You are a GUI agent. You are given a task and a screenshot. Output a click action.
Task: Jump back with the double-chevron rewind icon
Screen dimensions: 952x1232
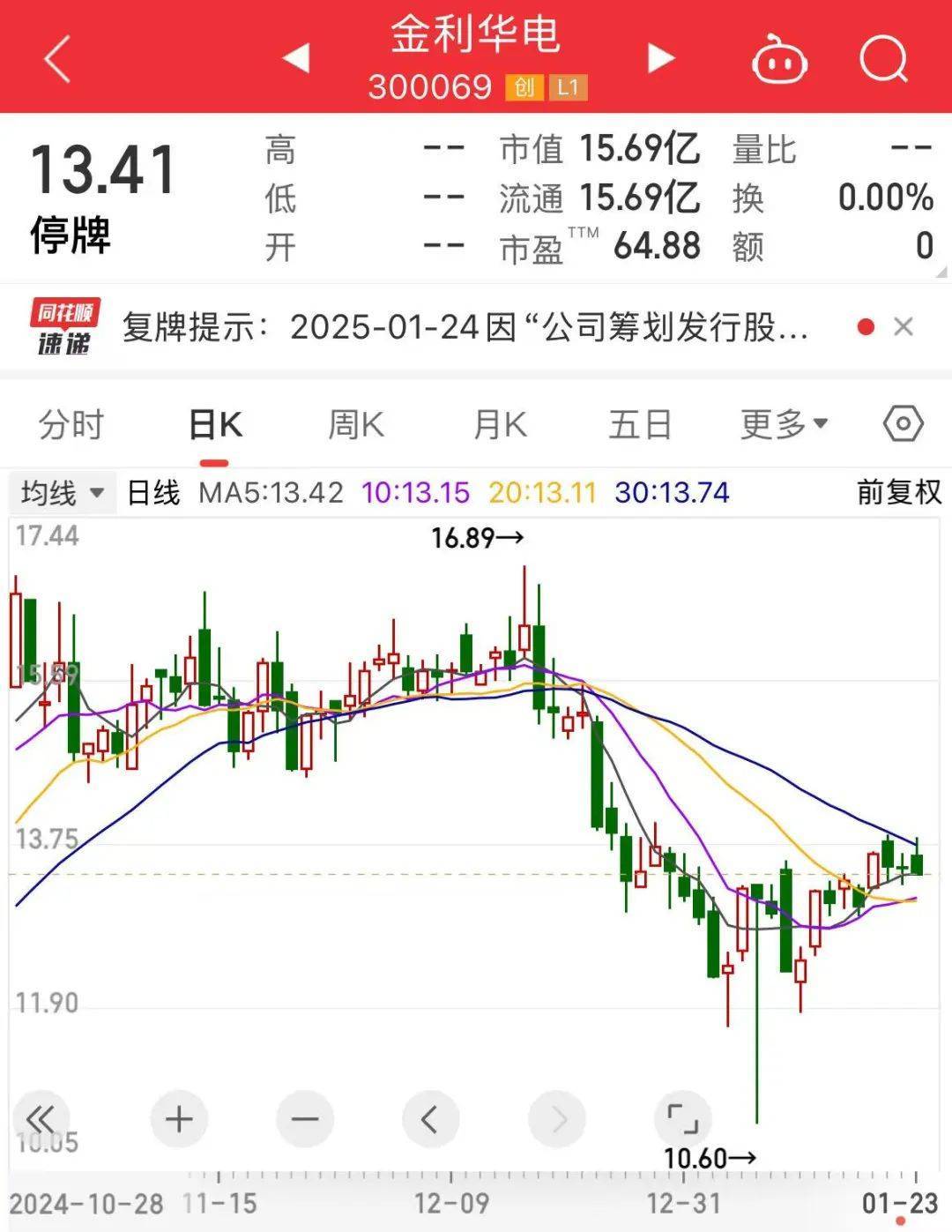(41, 1118)
